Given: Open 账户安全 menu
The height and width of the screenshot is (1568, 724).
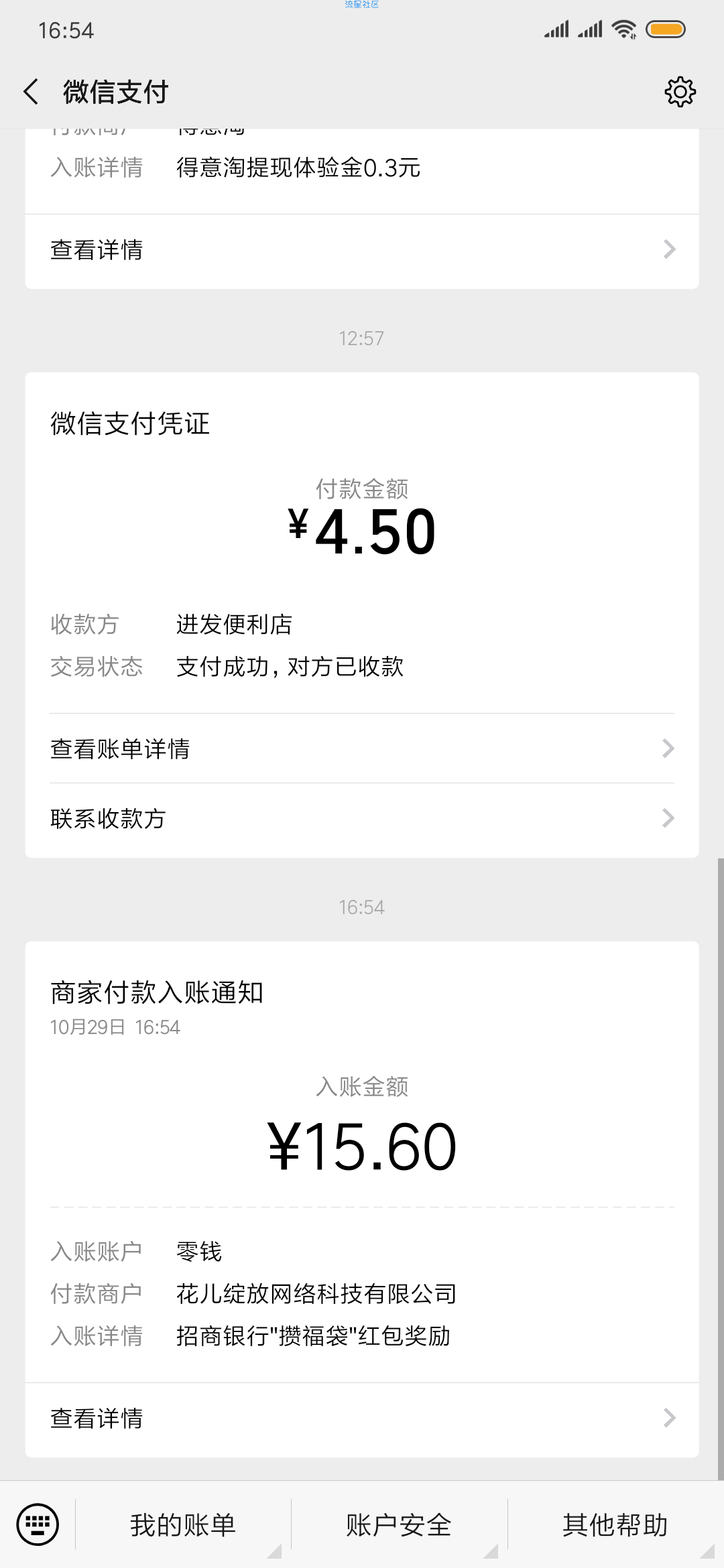Looking at the screenshot, I should coord(399,1525).
